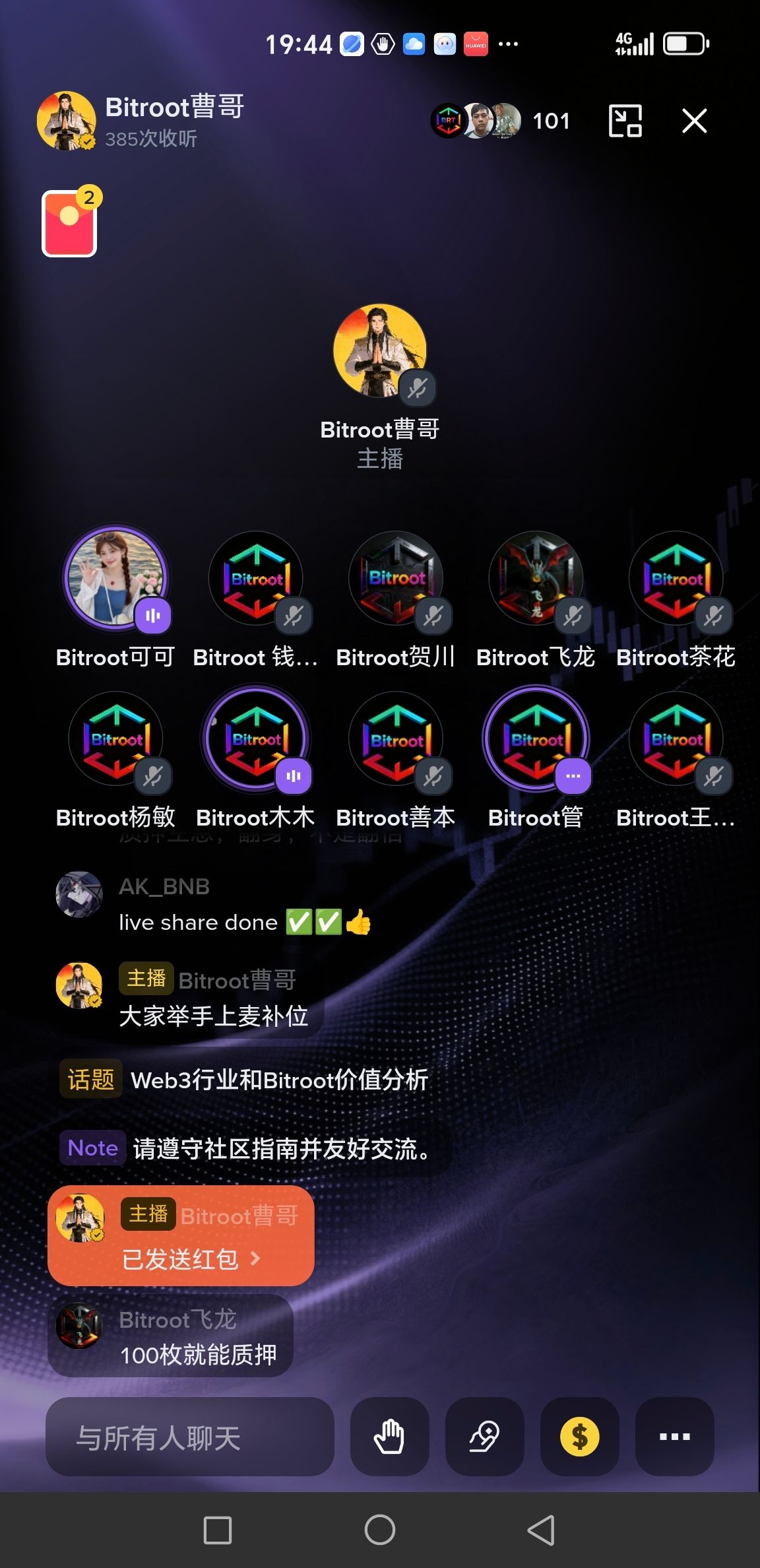Open speaker Bitroot飞龙's avatar
Viewport: 760px width, 1568px height.
coord(536,579)
